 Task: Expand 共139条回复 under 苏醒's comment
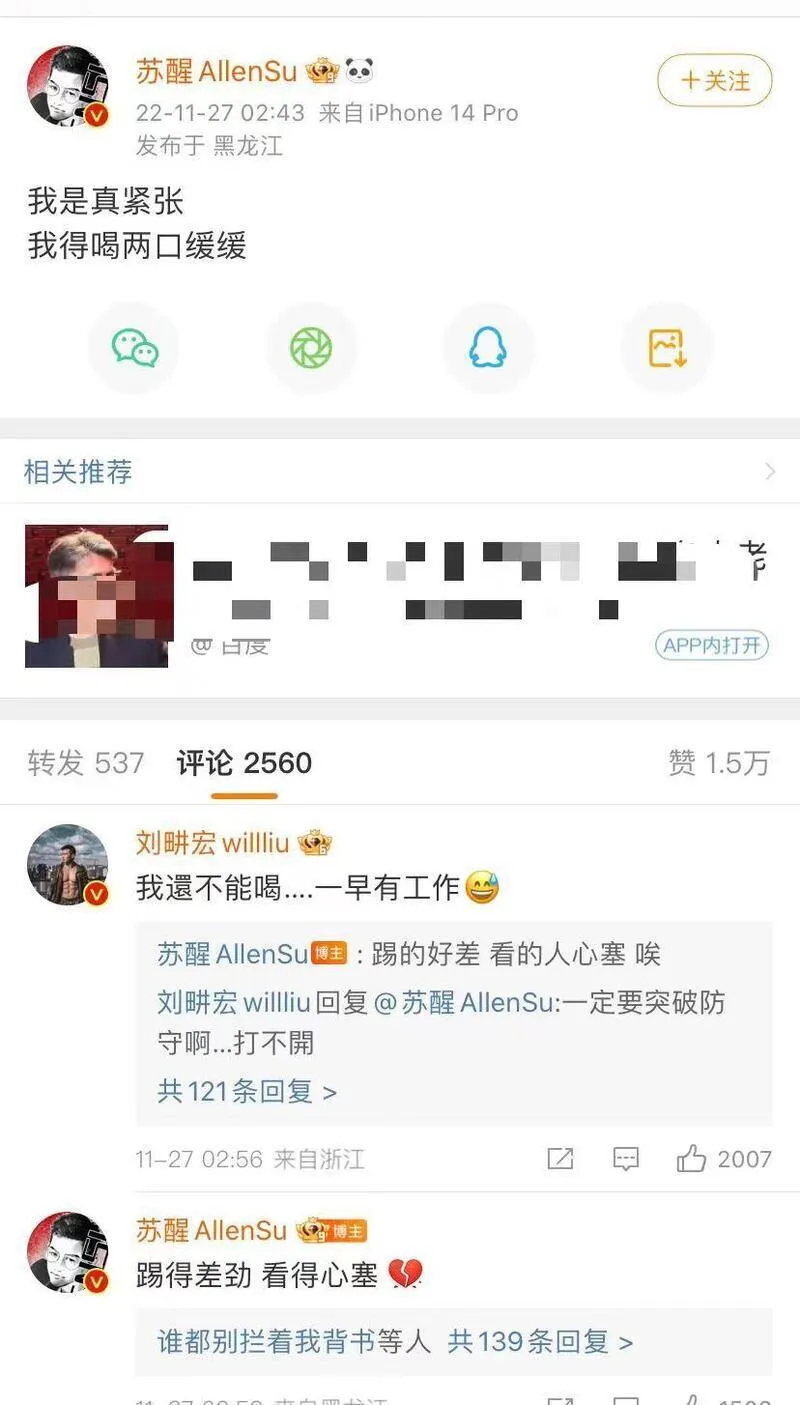pos(540,1341)
